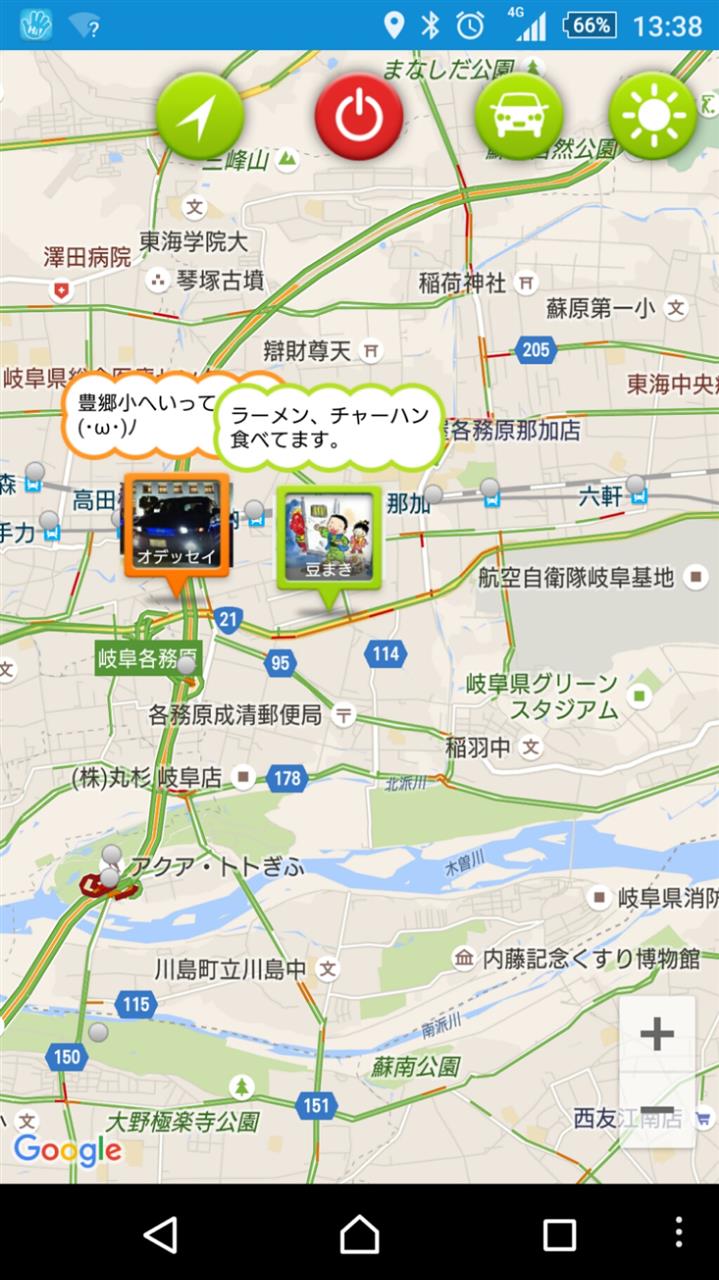Open the navigation bar's overflow menu
This screenshot has width=719, height=1280.
[x=679, y=1234]
